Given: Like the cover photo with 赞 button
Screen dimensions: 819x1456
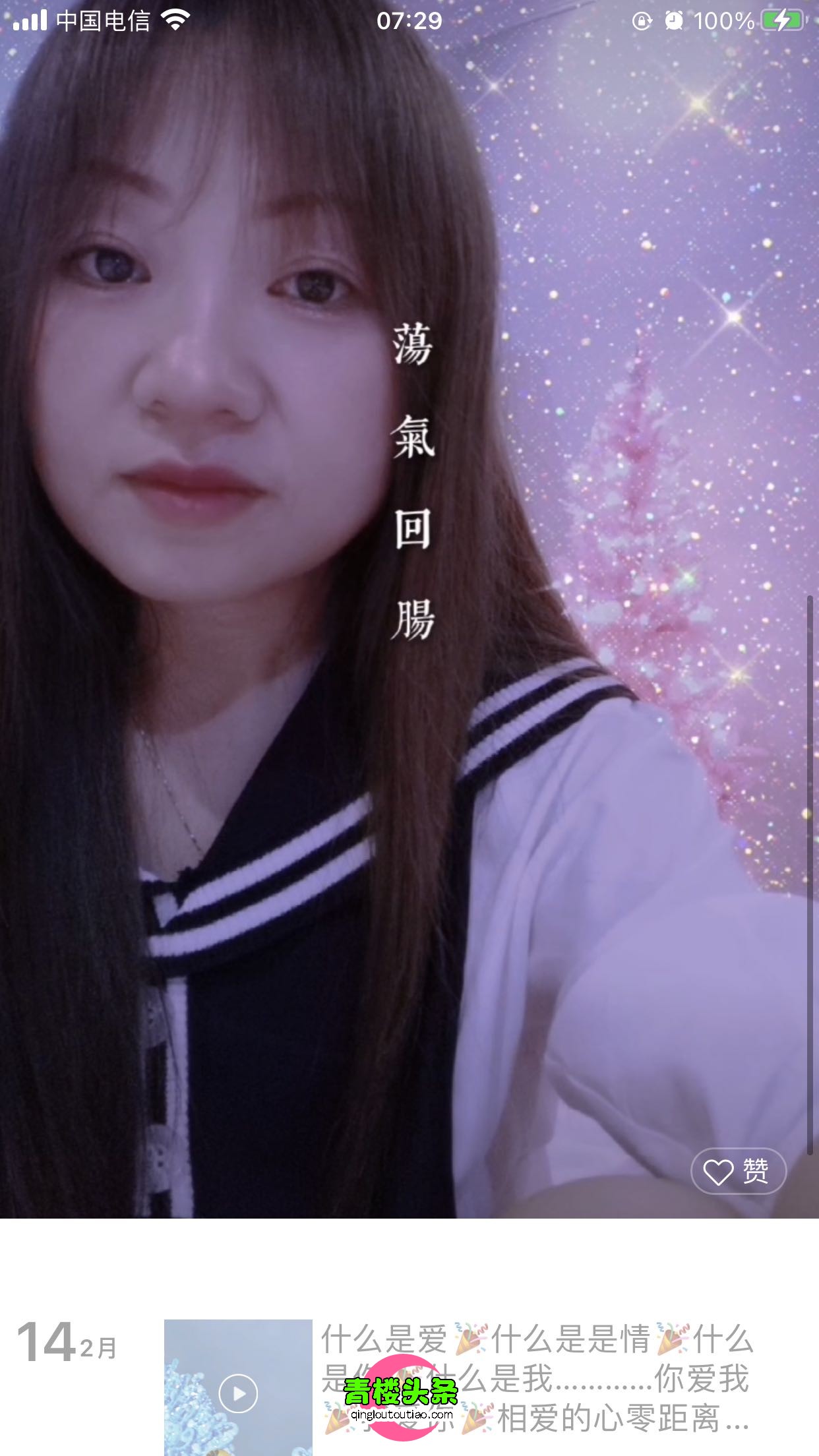Looking at the screenshot, I should click(x=738, y=1171).
